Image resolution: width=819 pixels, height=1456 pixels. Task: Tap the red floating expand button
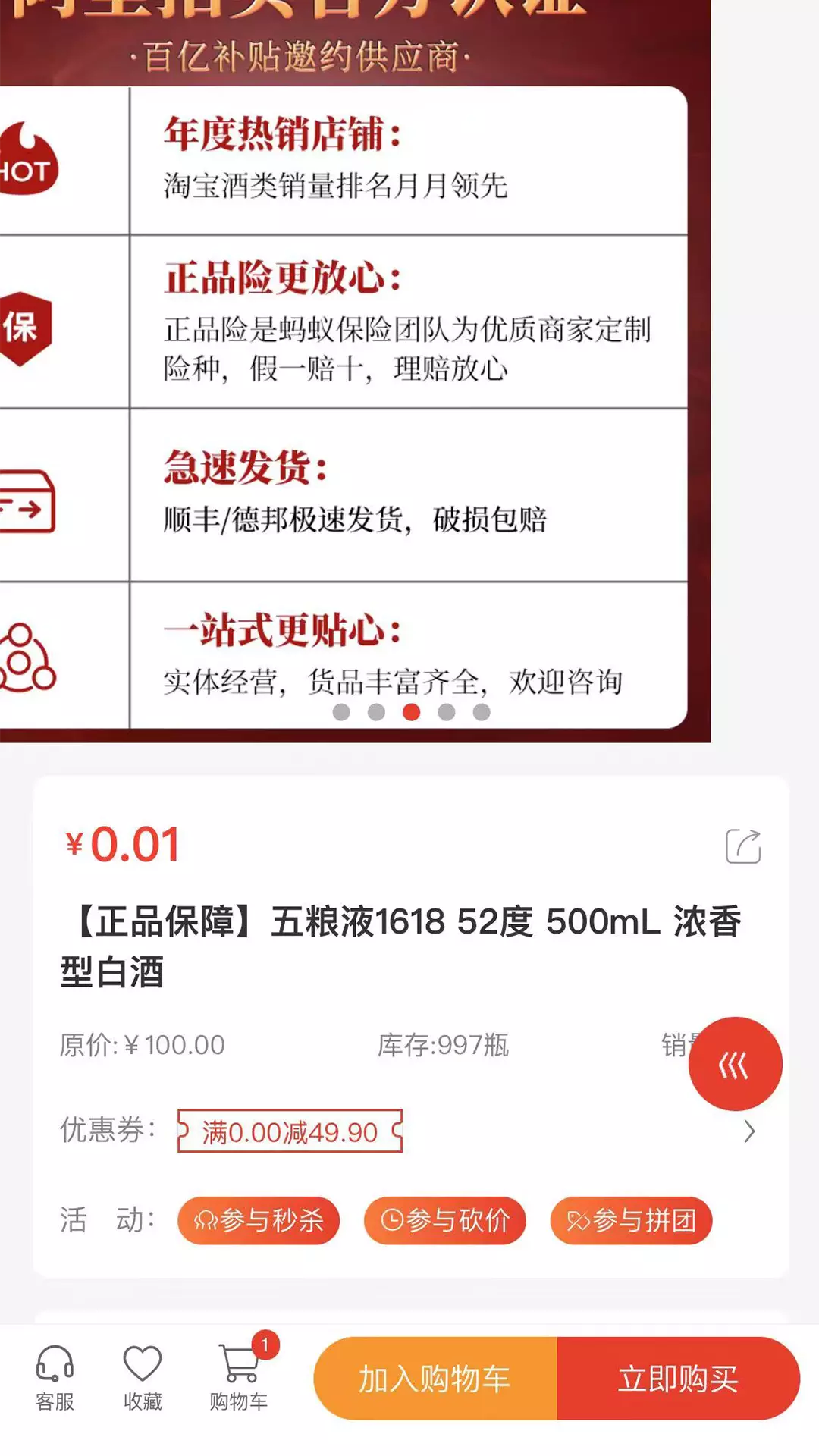click(735, 1064)
